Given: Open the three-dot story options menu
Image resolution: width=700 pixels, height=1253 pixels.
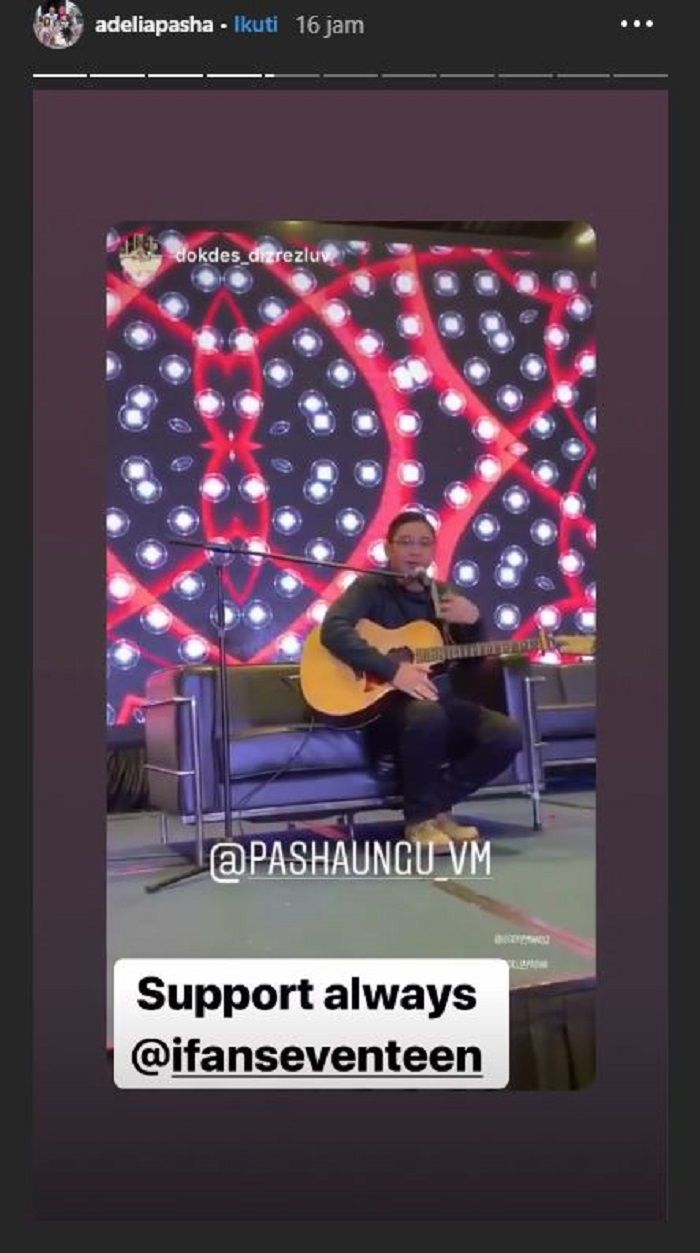Looking at the screenshot, I should pyautogui.click(x=636, y=25).
